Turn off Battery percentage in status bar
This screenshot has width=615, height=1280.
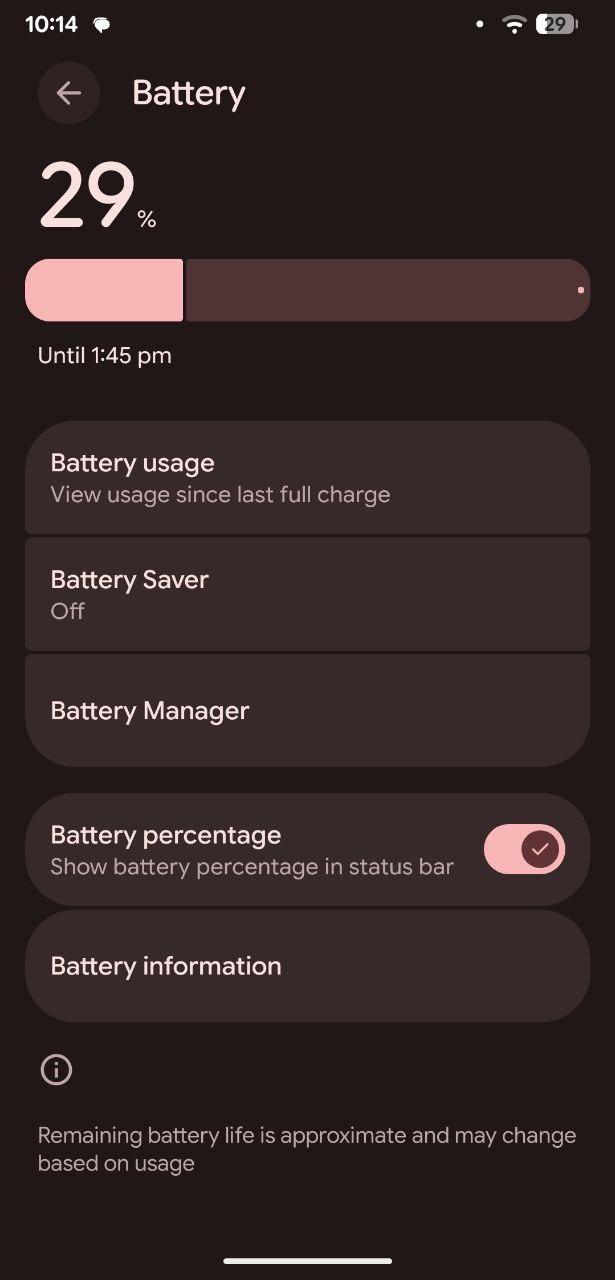(x=524, y=850)
